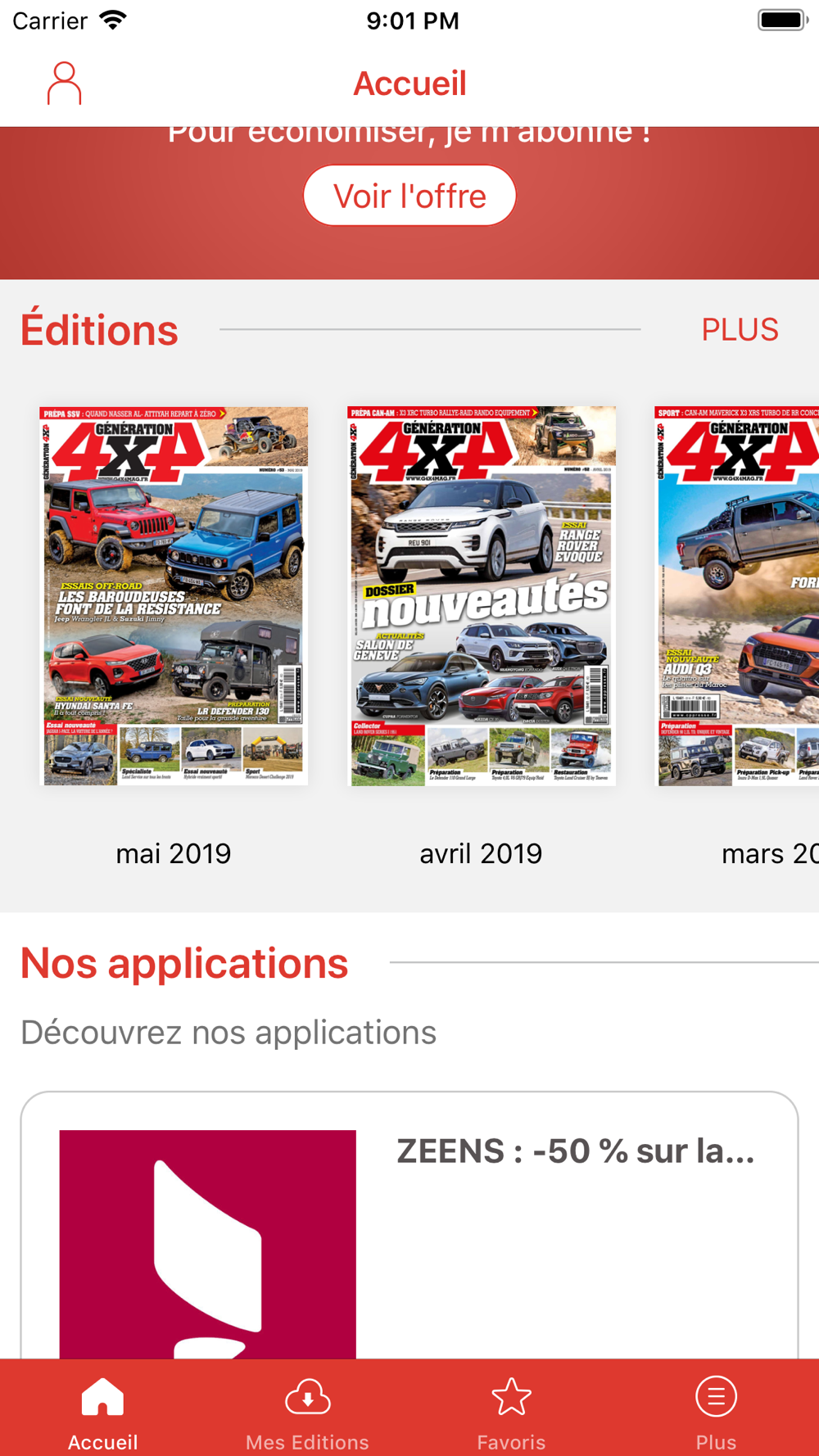
Task: Open the user profile icon
Action: [64, 84]
